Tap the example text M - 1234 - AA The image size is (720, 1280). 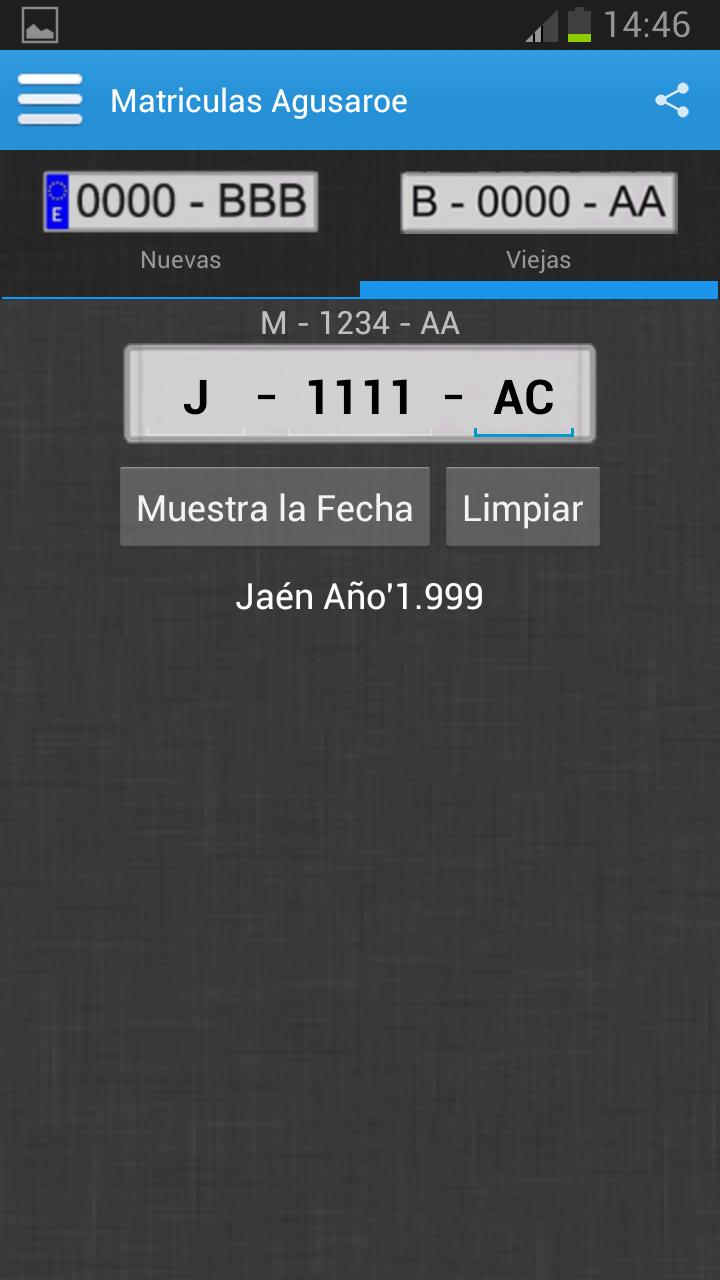[359, 322]
